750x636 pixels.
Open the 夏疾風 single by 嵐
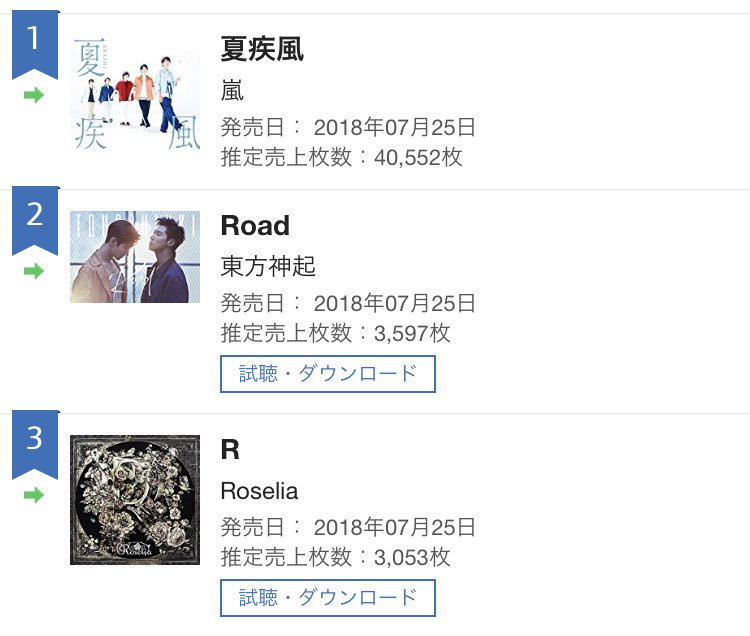pyautogui.click(x=261, y=49)
